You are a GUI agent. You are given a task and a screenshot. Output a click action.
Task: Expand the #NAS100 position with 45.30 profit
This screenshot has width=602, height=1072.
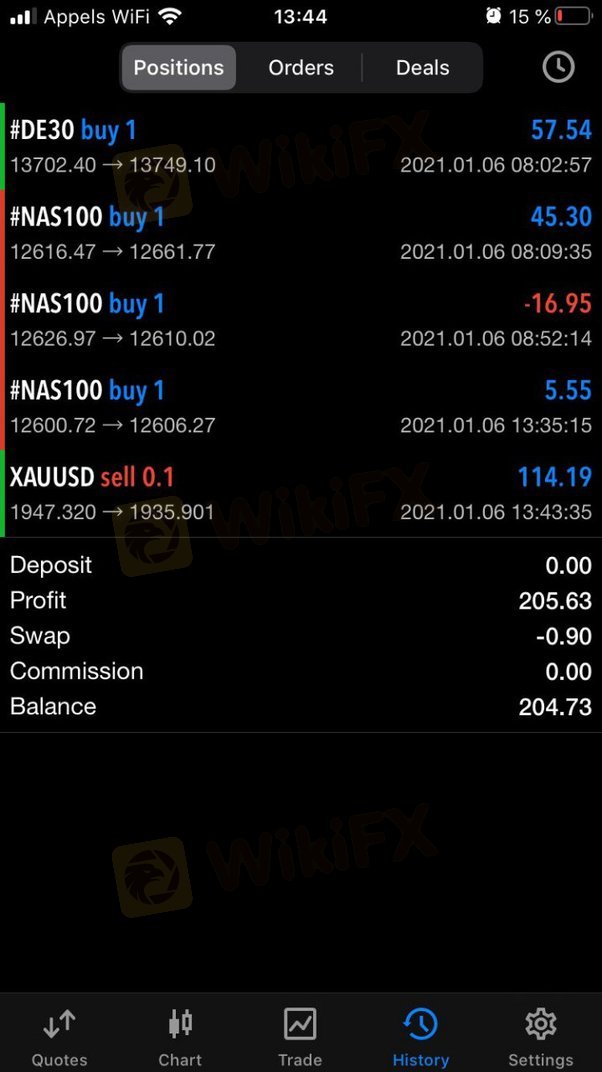click(x=301, y=233)
